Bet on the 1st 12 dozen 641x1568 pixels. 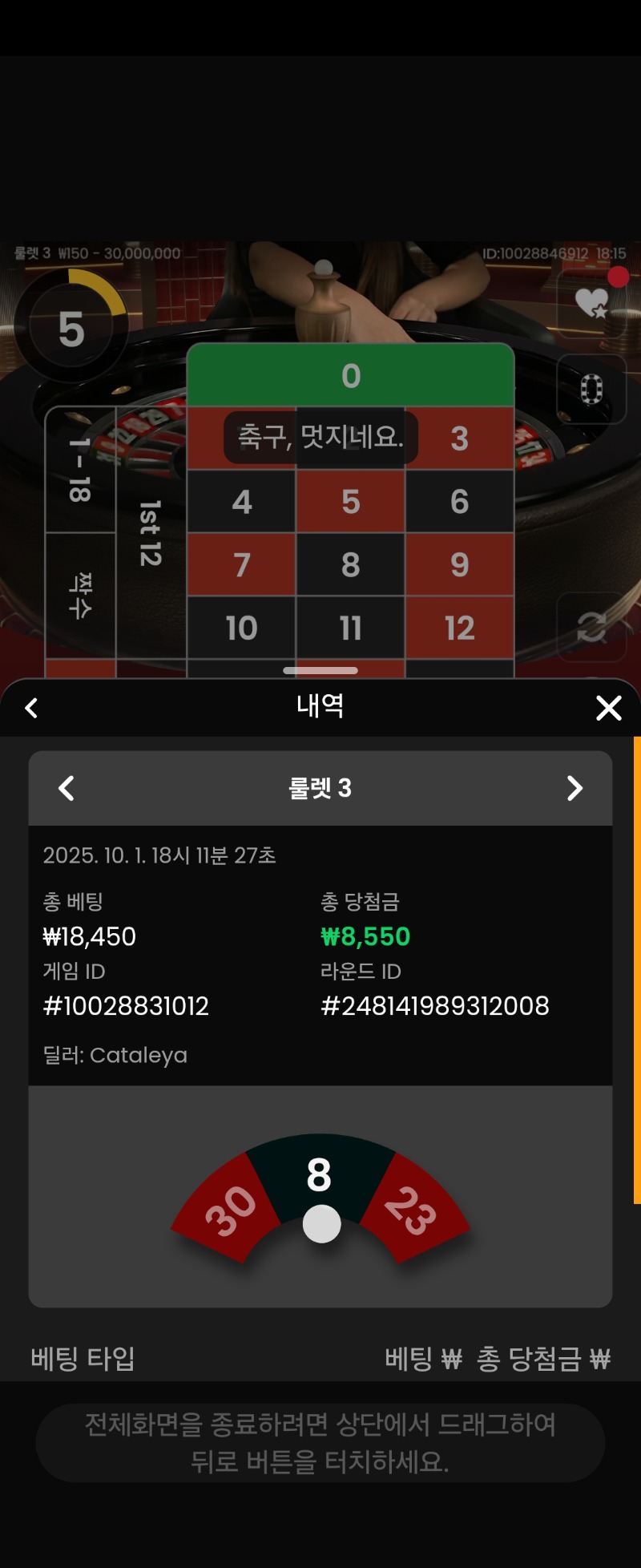[x=151, y=533]
